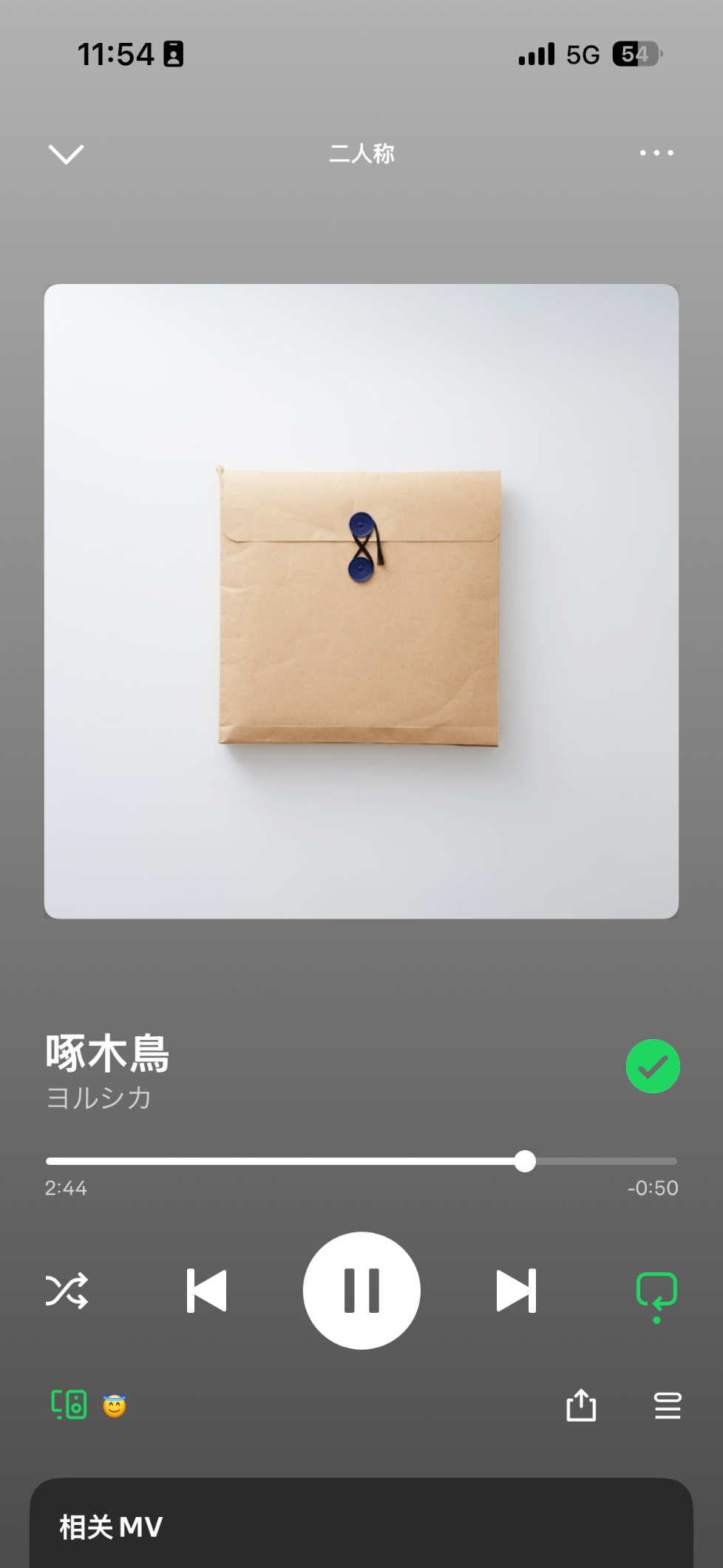The height and width of the screenshot is (1568, 723).
Task: Pause the current song
Action: click(361, 1291)
